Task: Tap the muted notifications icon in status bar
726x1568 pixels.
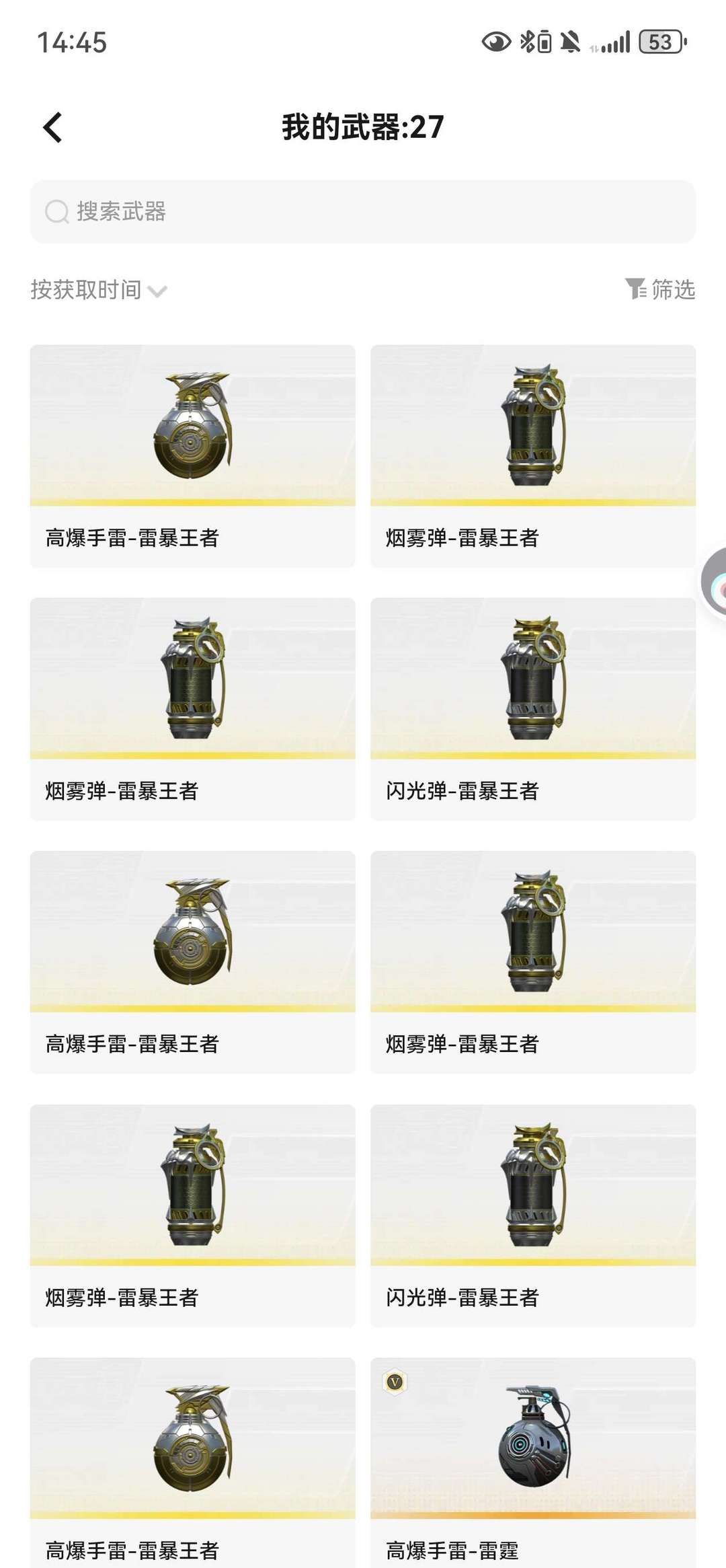Action: point(568,42)
